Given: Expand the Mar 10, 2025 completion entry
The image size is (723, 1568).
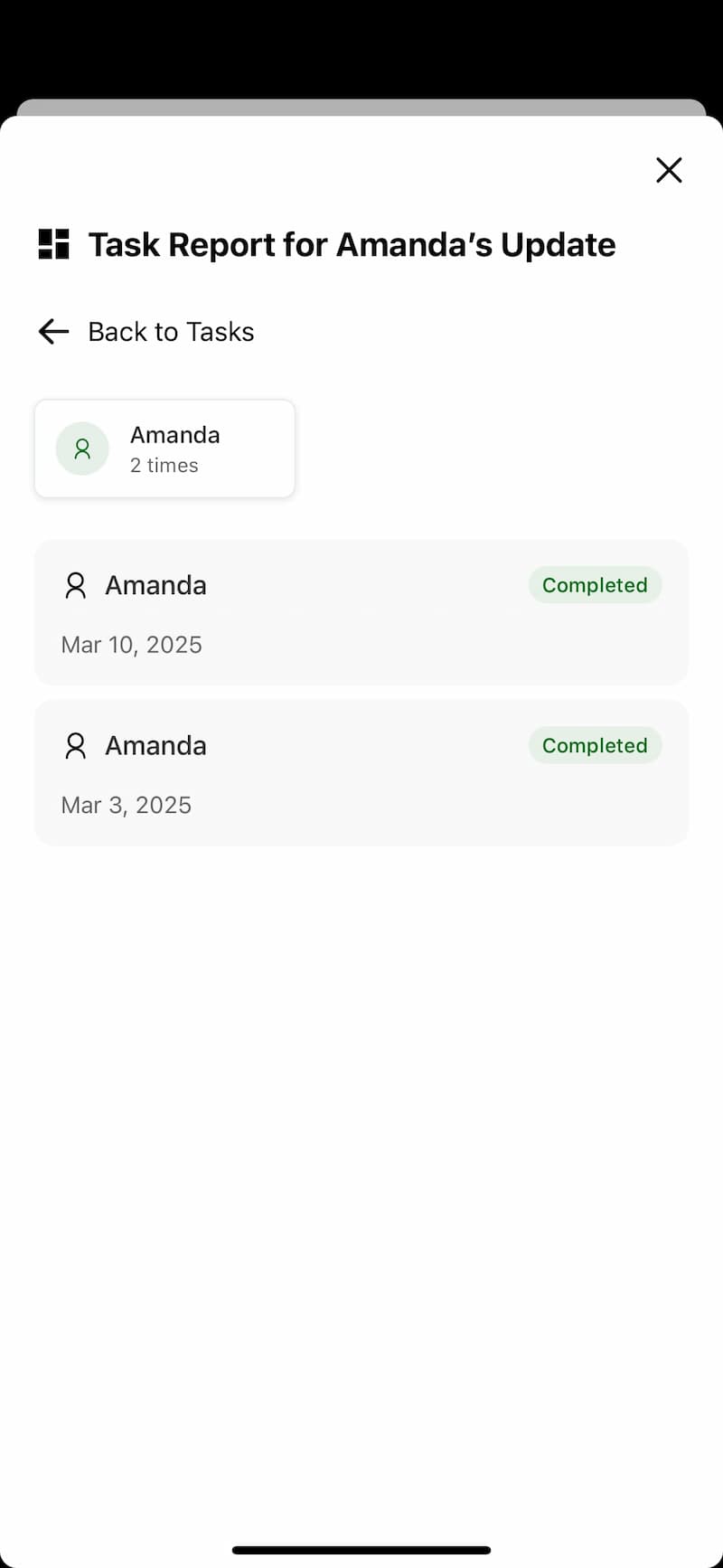Looking at the screenshot, I should point(361,612).
